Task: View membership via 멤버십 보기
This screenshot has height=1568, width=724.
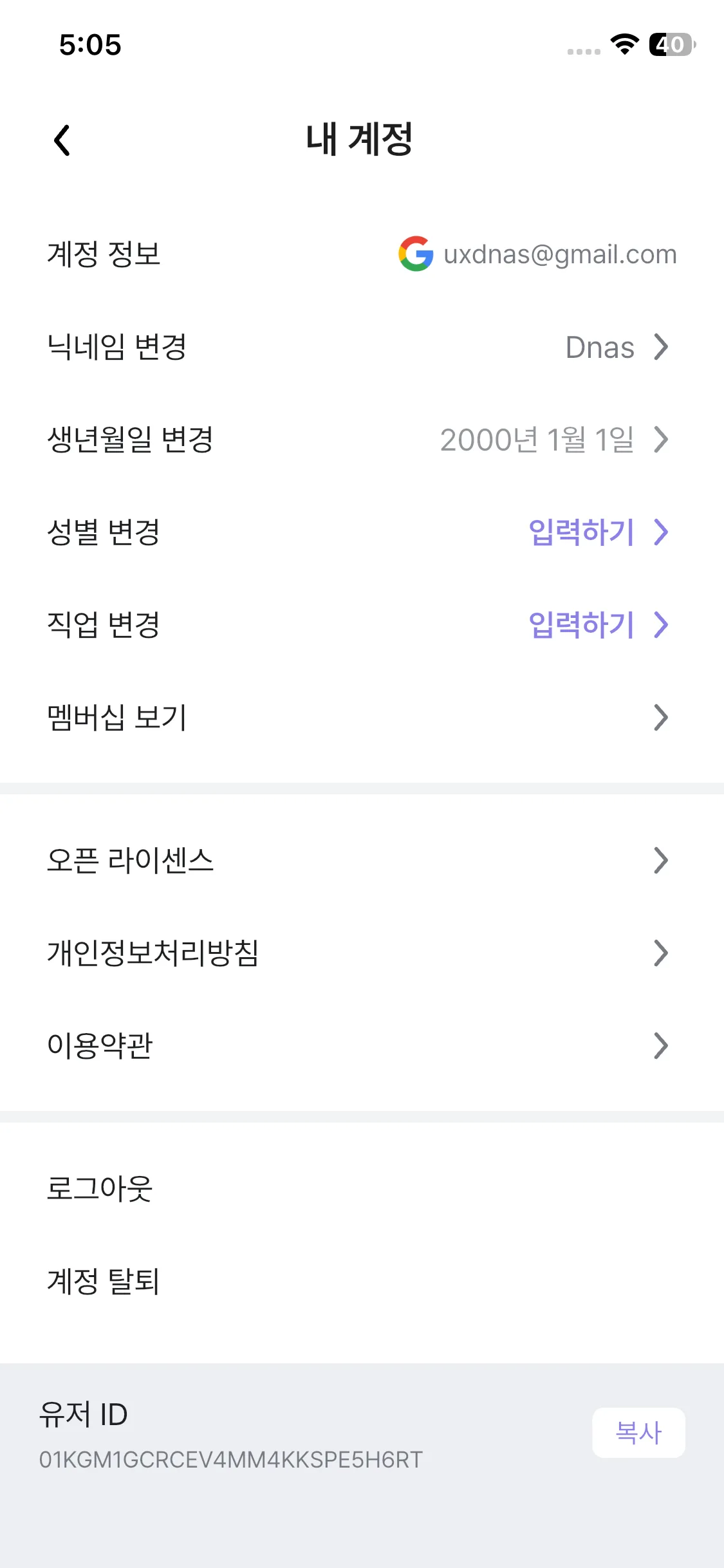Action: [362, 718]
